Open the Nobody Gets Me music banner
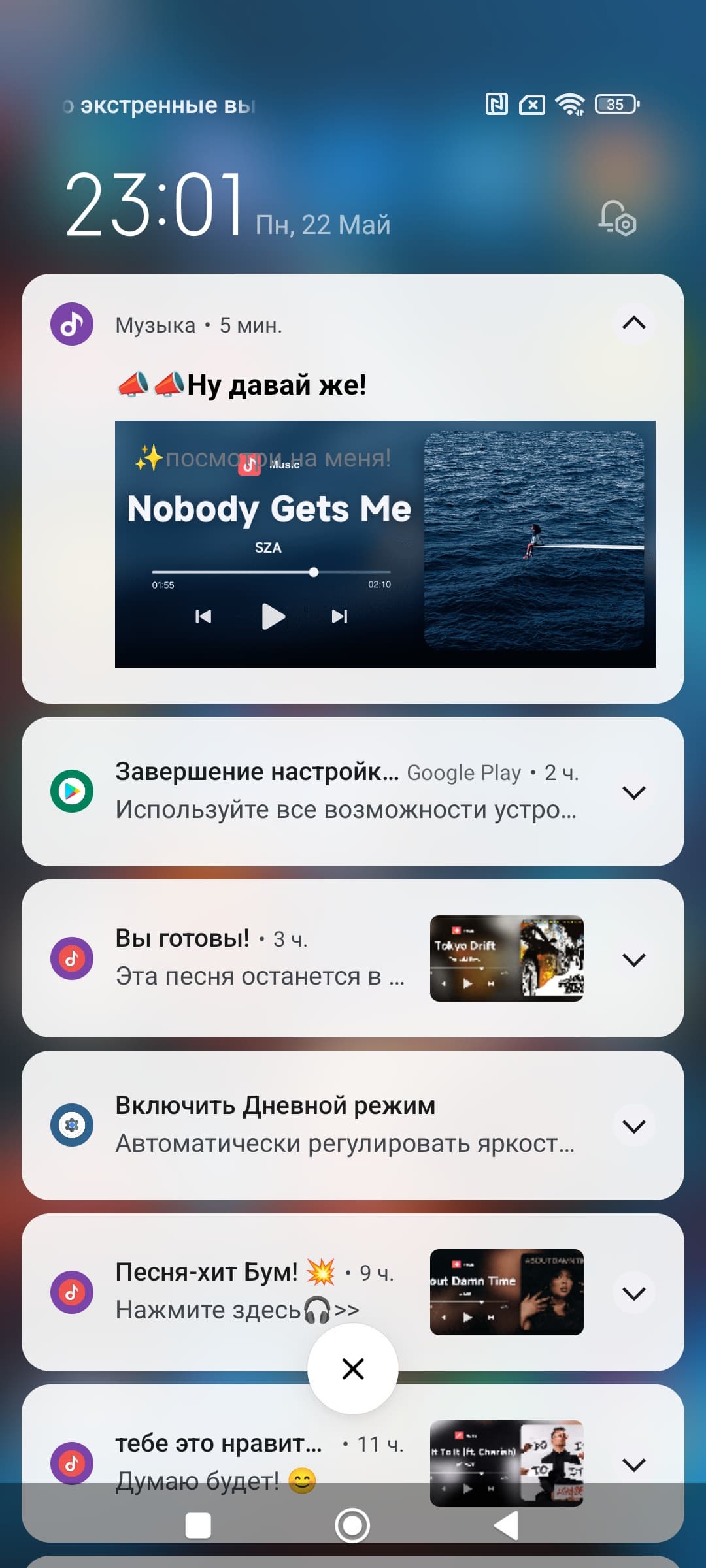 coord(385,544)
